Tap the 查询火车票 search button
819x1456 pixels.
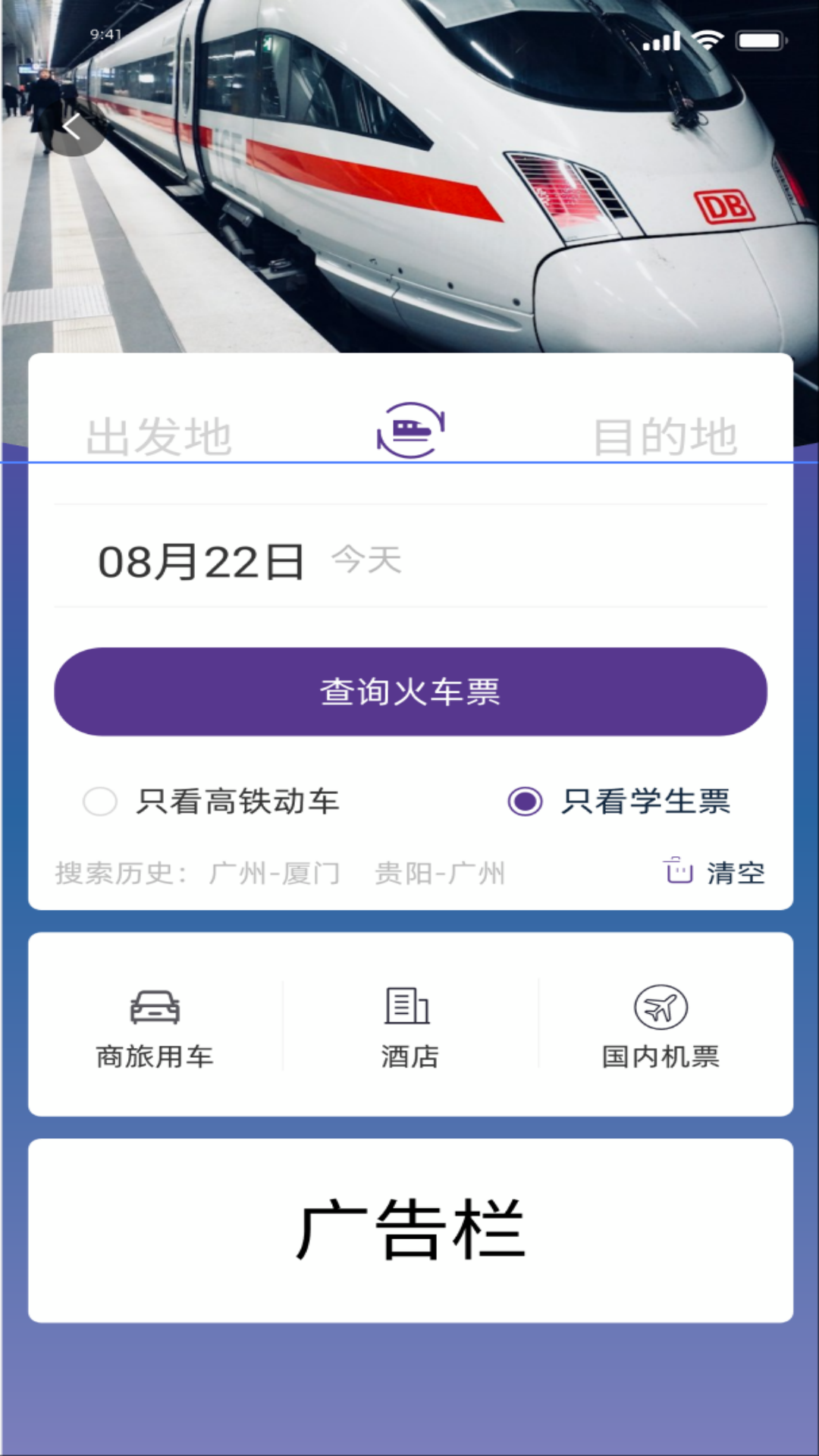point(410,692)
